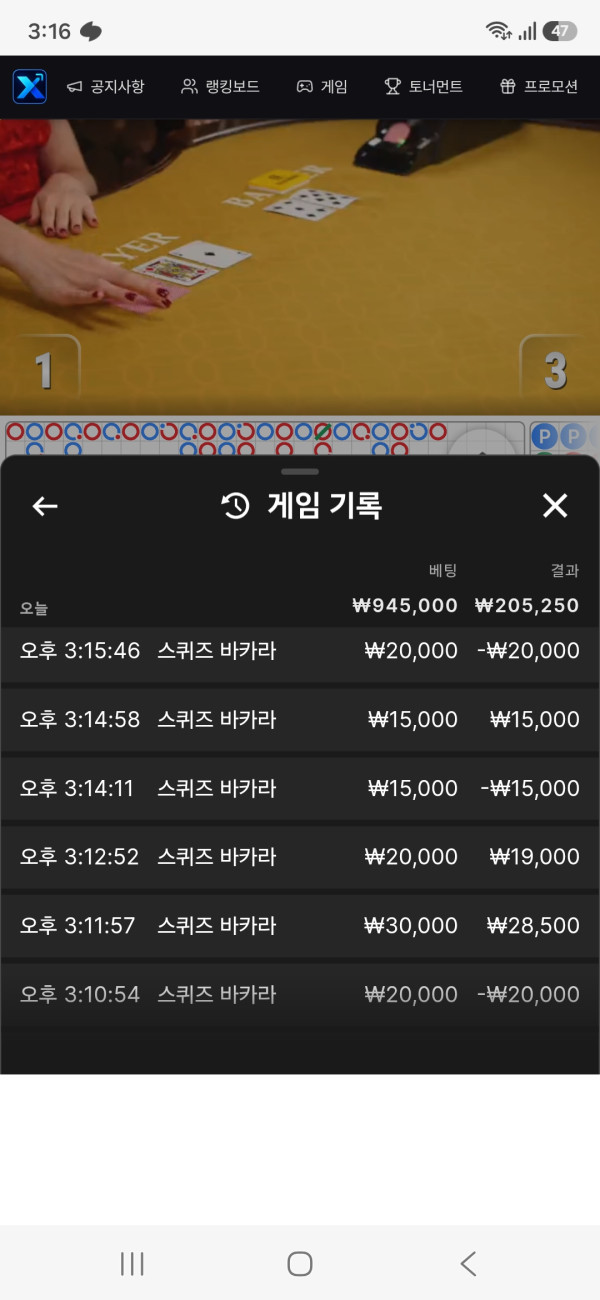The height and width of the screenshot is (1300, 600).
Task: Tap the X logo to go home
Action: [x=30, y=87]
